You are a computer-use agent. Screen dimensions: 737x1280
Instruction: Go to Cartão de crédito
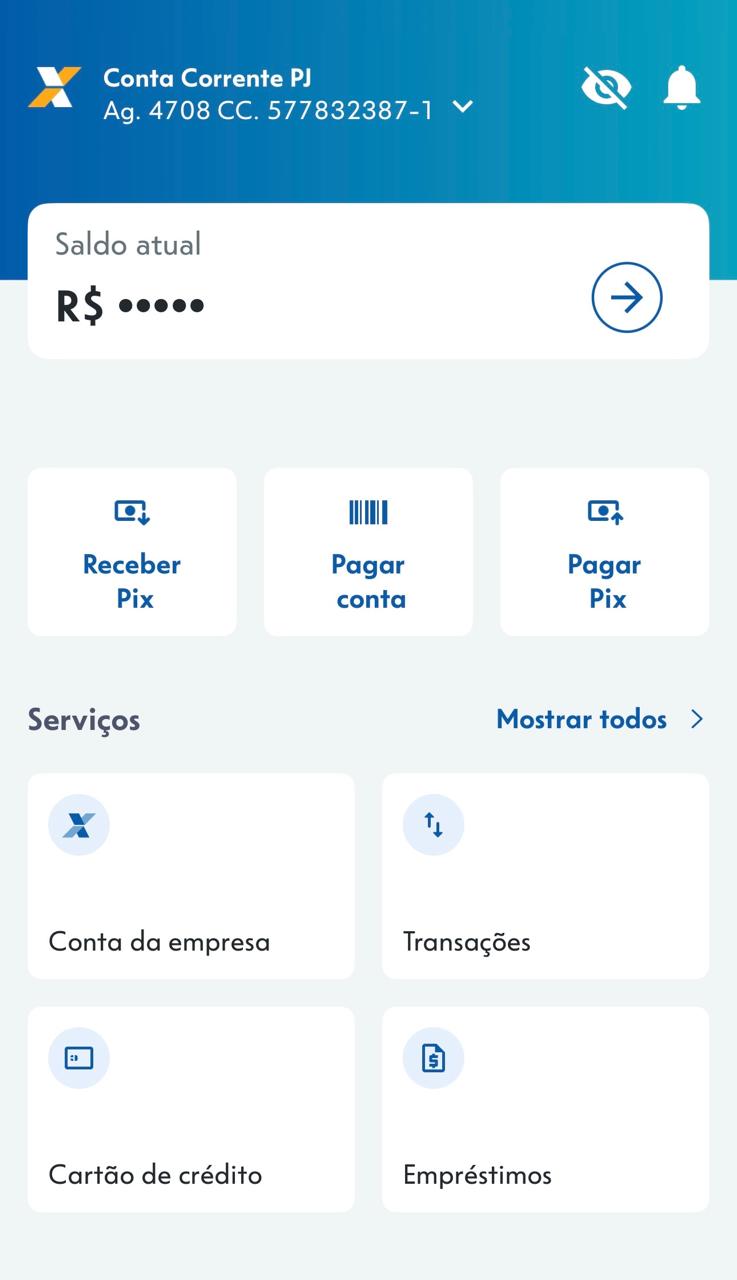tap(191, 1109)
